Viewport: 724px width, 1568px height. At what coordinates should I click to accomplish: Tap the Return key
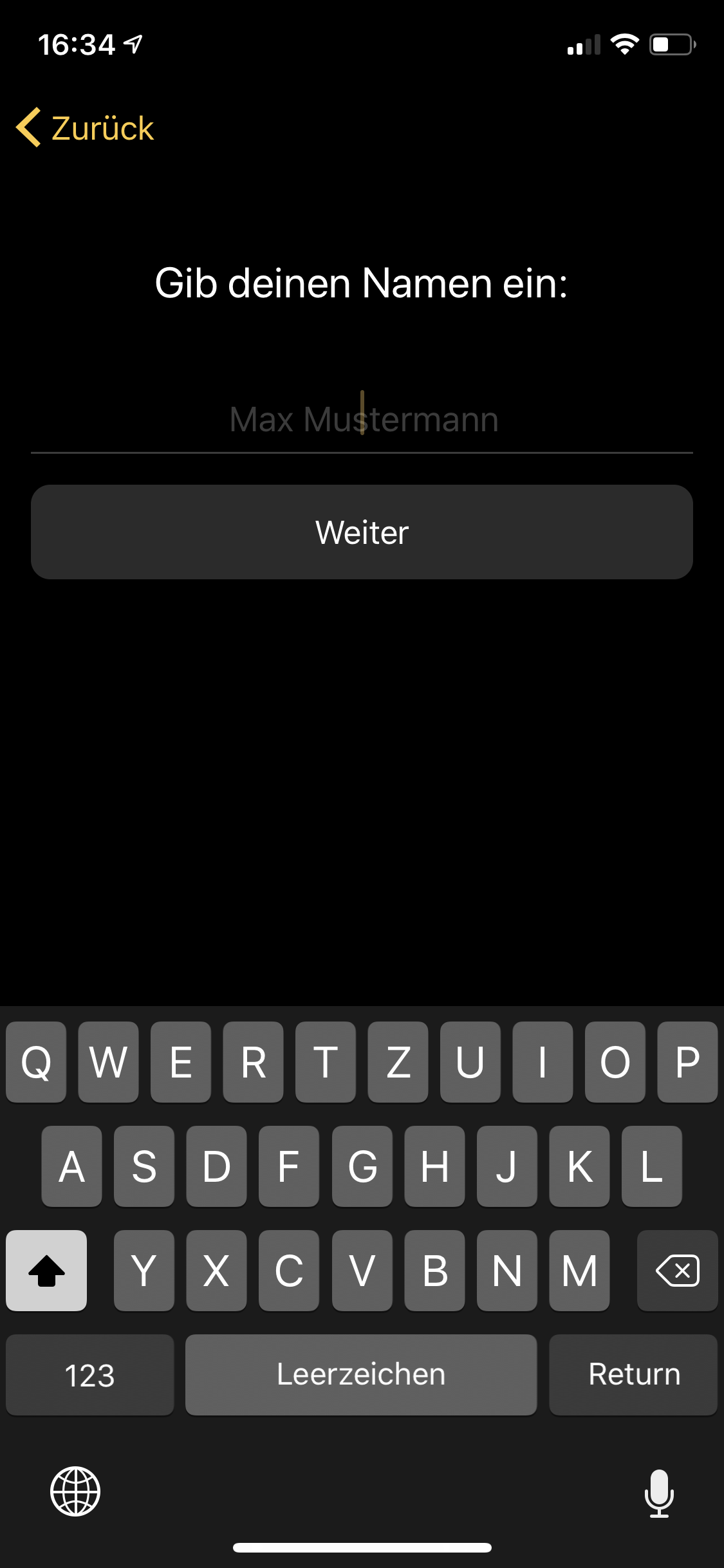pos(633,1375)
